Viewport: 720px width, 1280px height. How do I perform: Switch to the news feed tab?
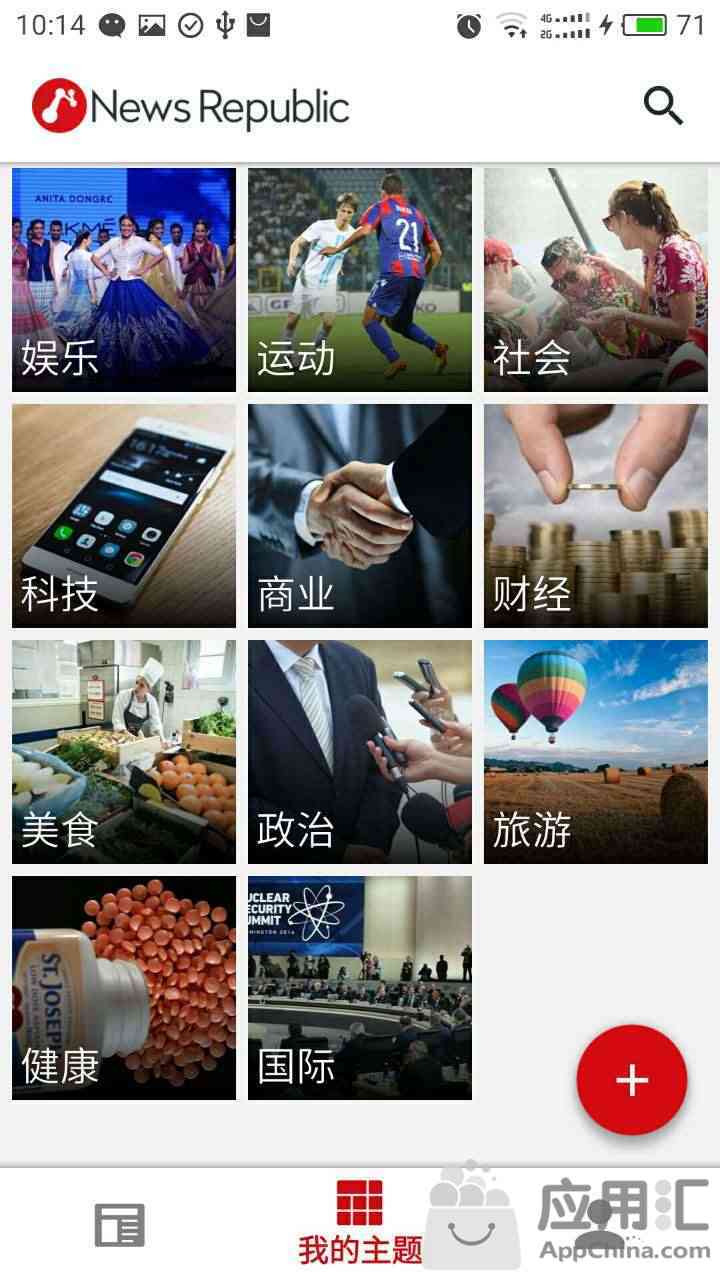point(120,1224)
